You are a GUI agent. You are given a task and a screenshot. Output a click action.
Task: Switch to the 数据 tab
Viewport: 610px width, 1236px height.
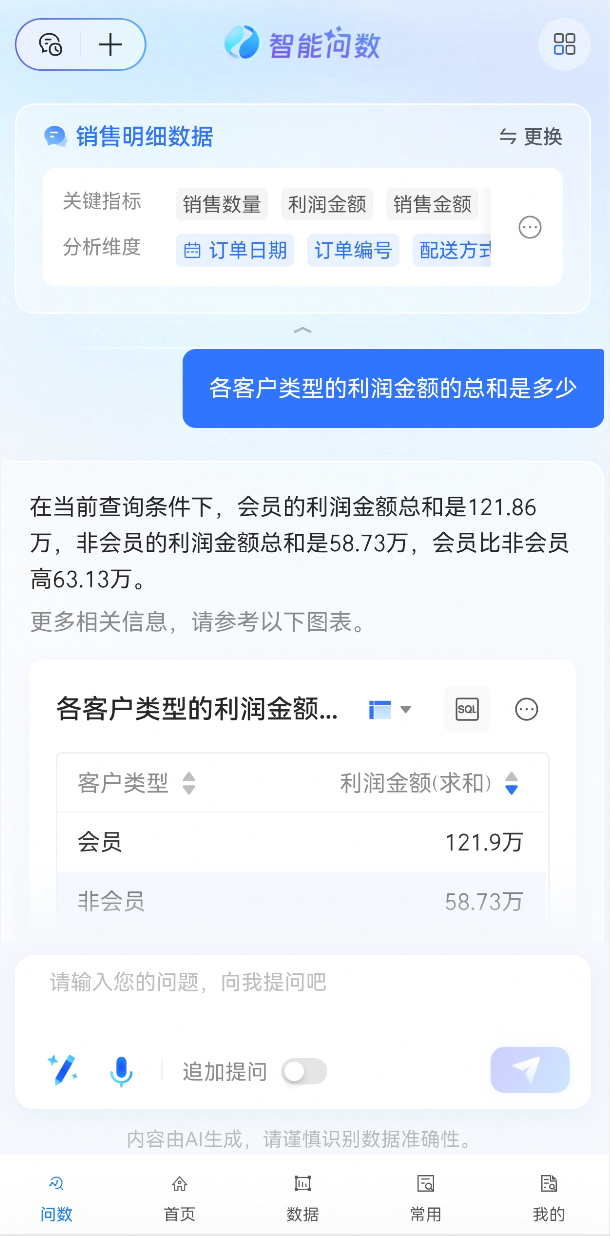coord(302,1198)
